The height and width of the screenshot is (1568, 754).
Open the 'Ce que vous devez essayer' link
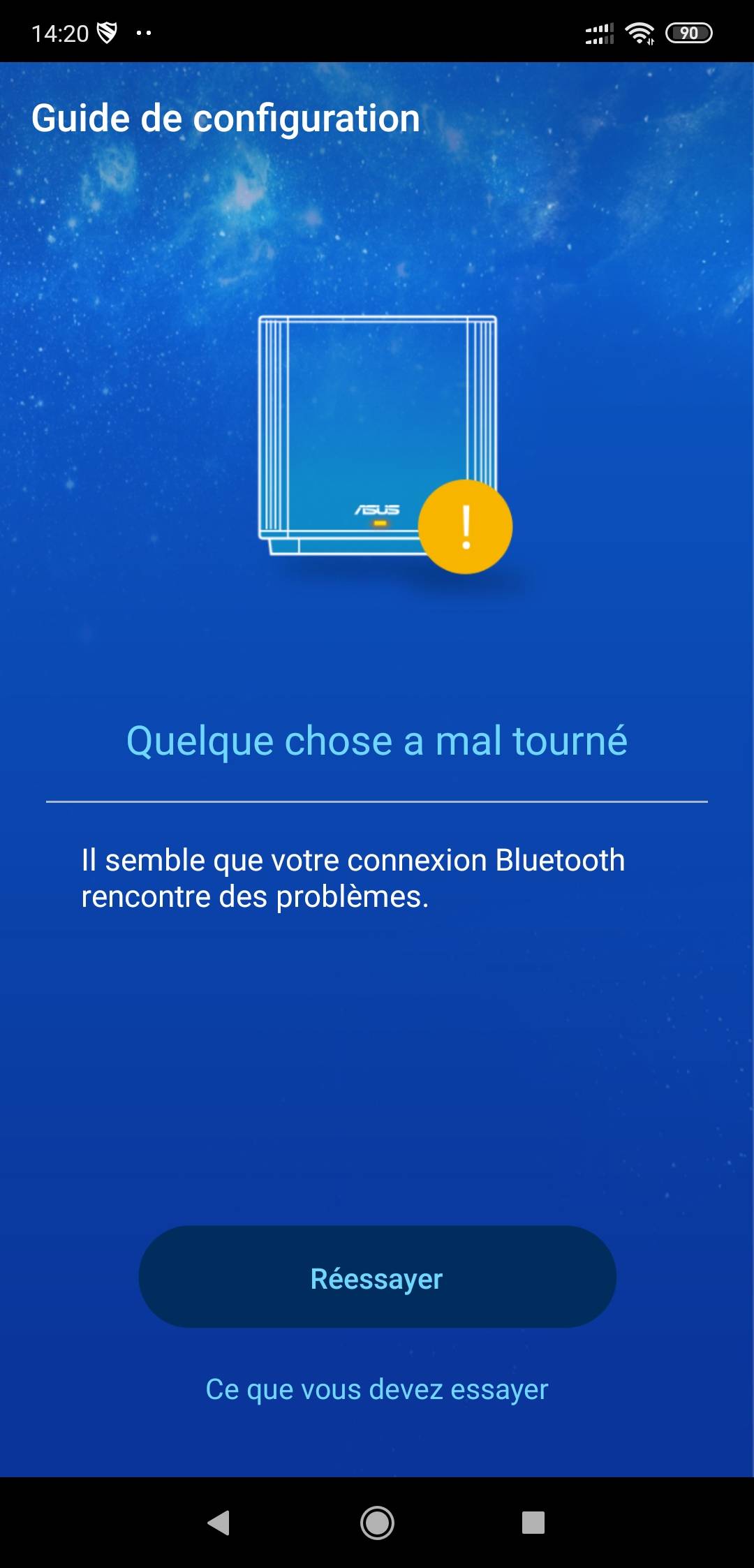click(x=377, y=1389)
